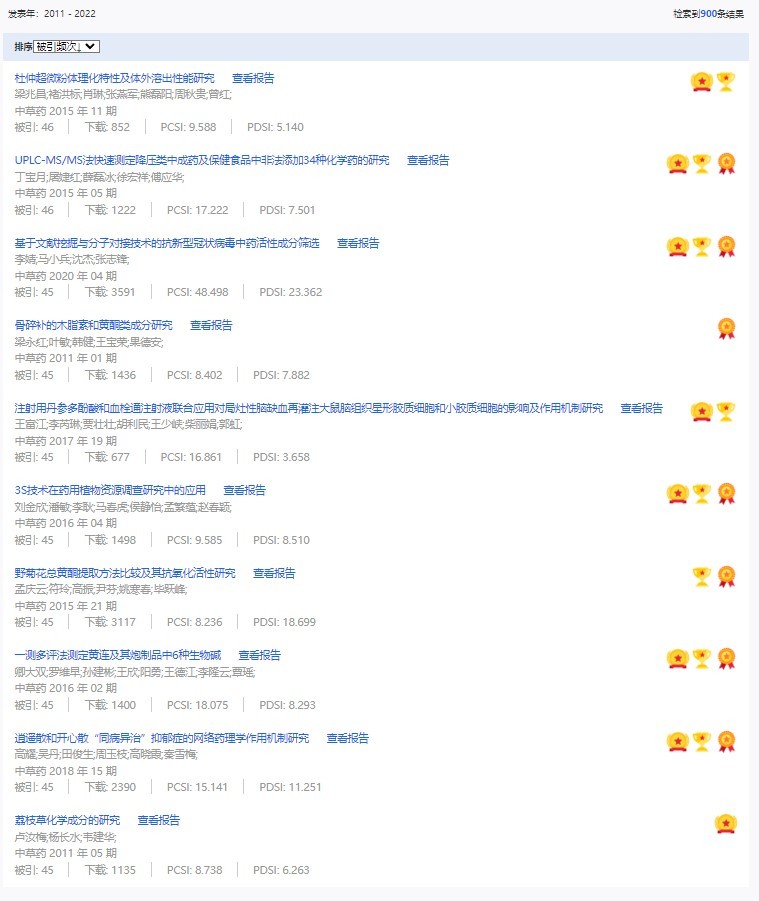This screenshot has height=901, width=759.
Task: View the 查看报告 report for 杜仲超微粉体 article
Action: [x=253, y=78]
